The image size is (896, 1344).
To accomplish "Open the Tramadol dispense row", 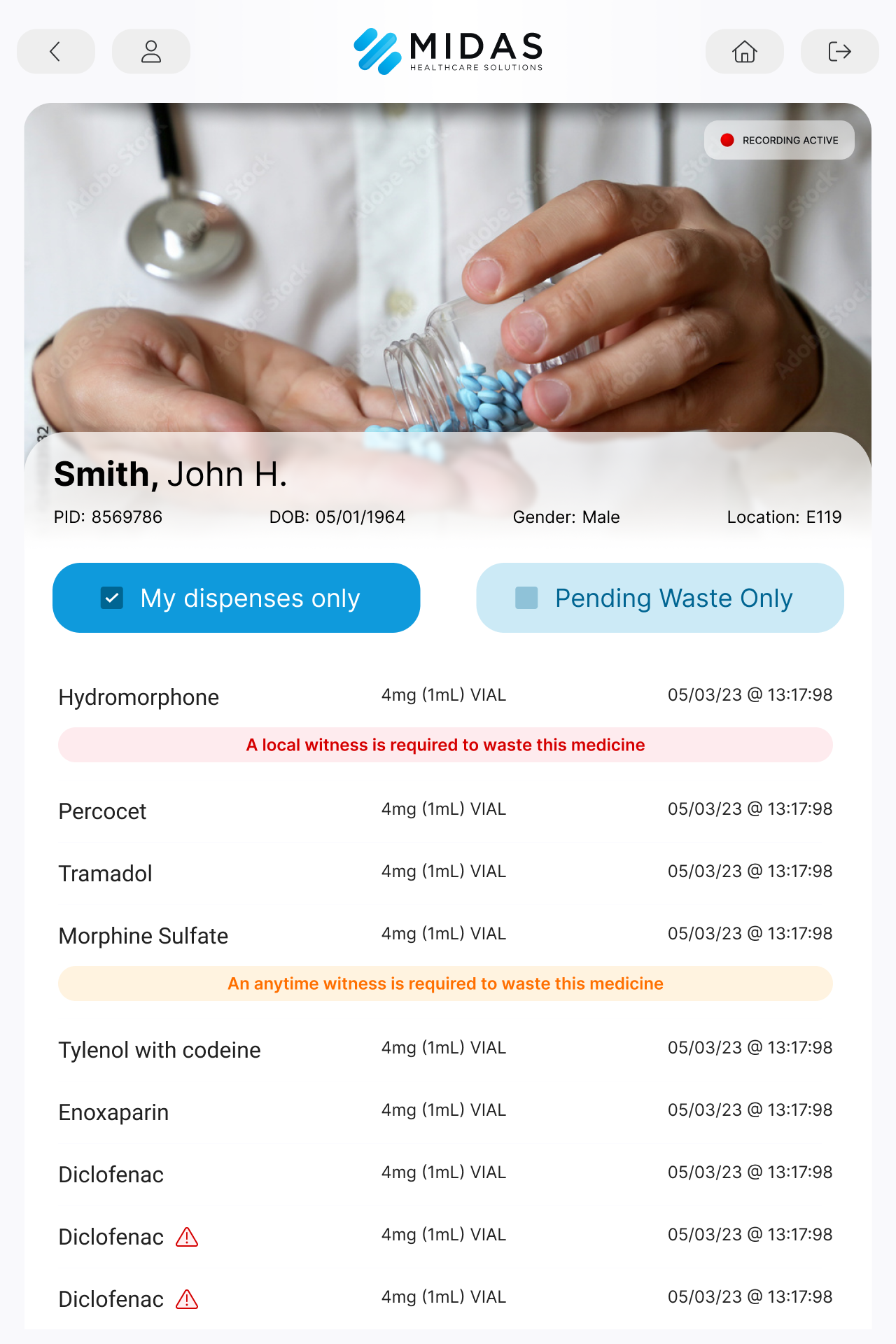I will [445, 873].
